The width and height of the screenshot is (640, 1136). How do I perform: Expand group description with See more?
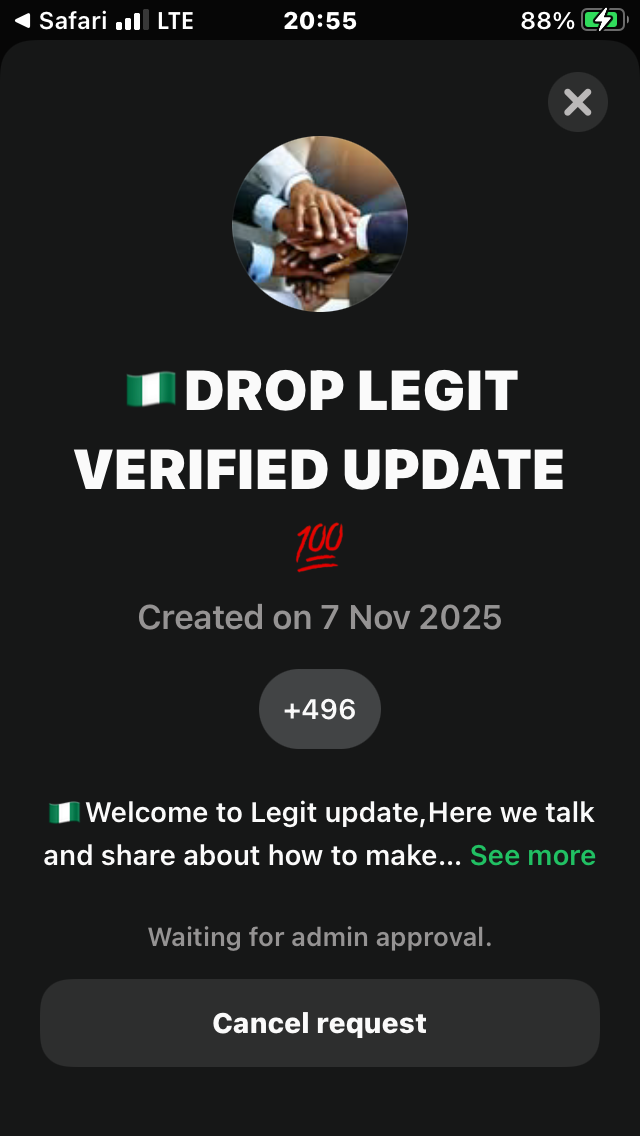point(532,856)
